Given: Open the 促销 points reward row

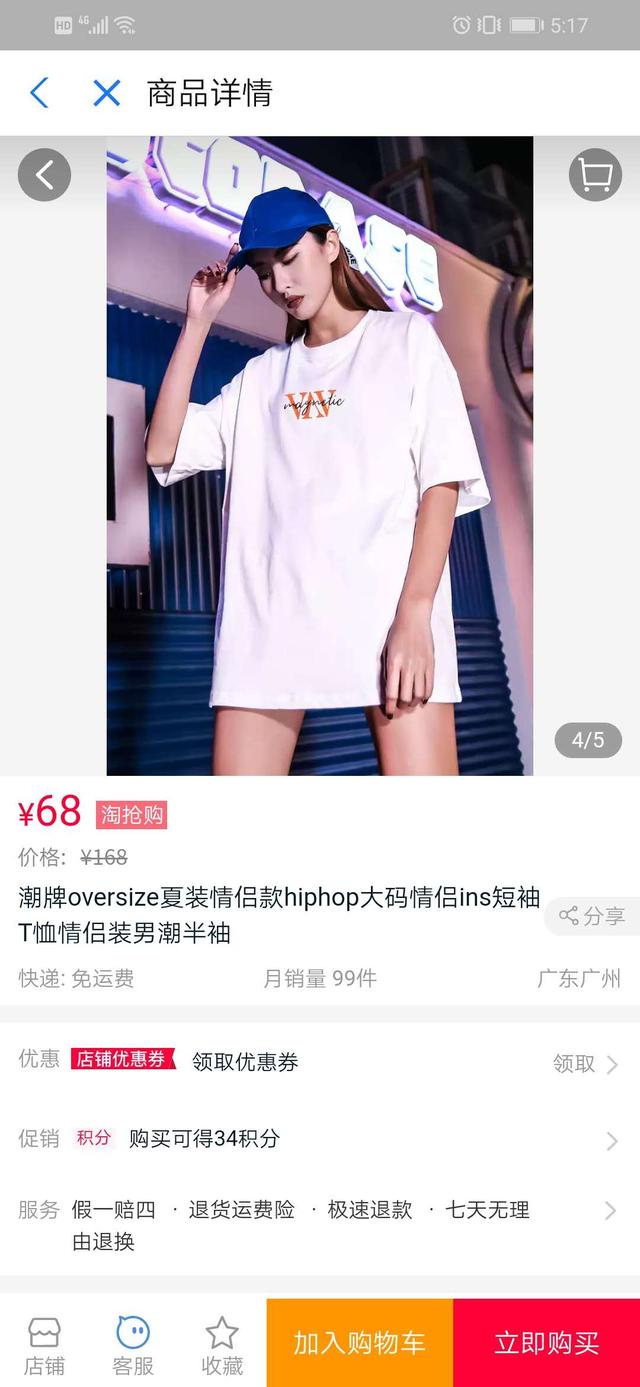Looking at the screenshot, I should pyautogui.click(x=320, y=1139).
